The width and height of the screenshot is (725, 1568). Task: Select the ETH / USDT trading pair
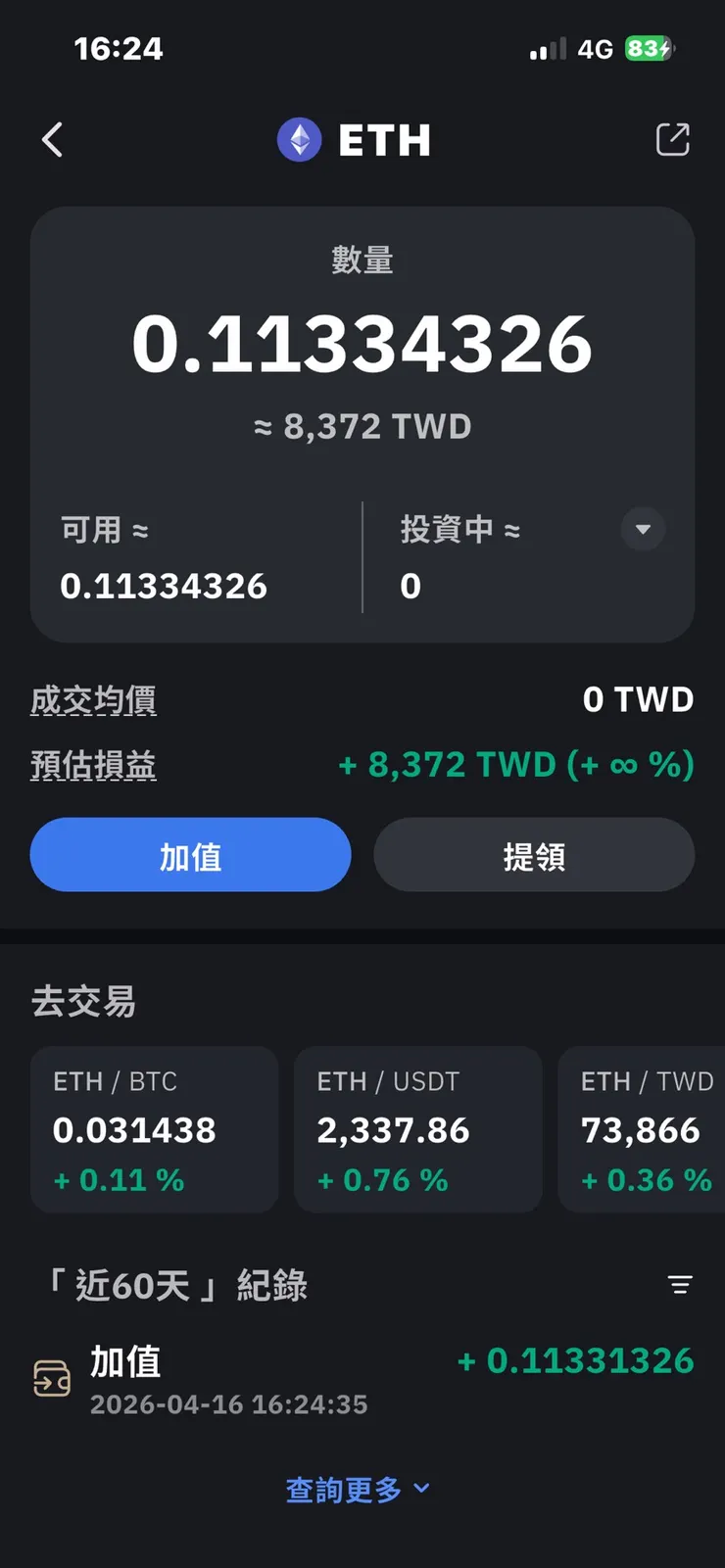[x=417, y=1129]
